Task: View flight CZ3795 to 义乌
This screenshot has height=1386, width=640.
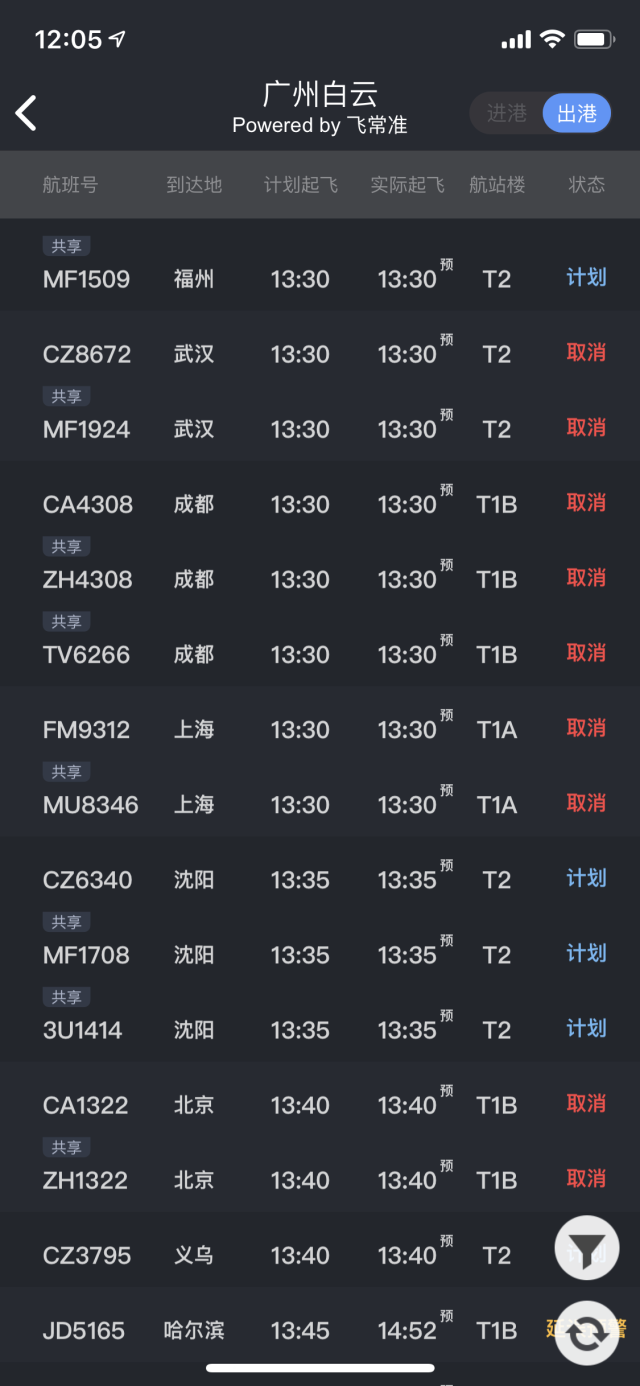Action: point(300,1255)
